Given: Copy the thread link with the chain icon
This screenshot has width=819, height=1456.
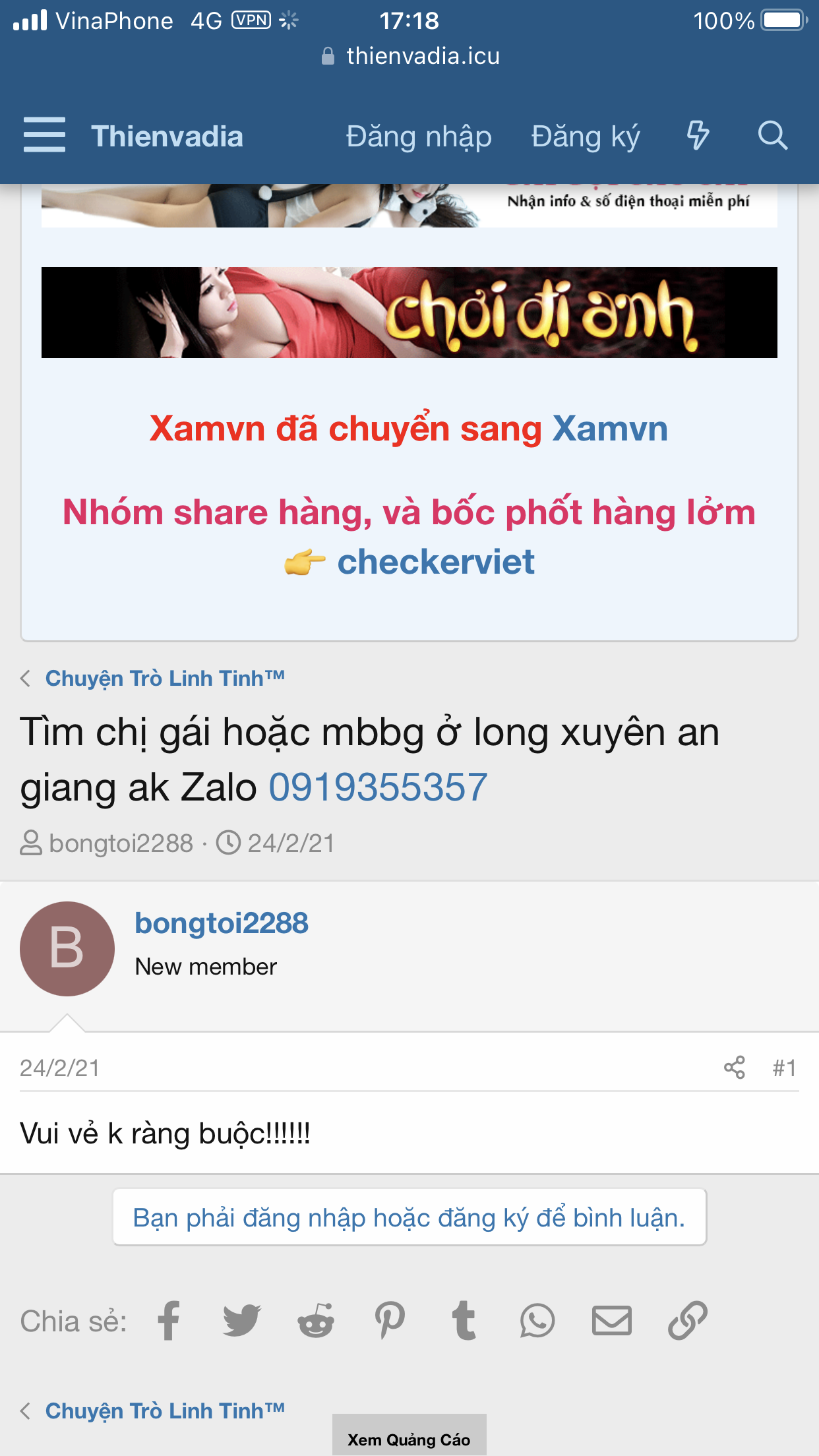Looking at the screenshot, I should (687, 1321).
